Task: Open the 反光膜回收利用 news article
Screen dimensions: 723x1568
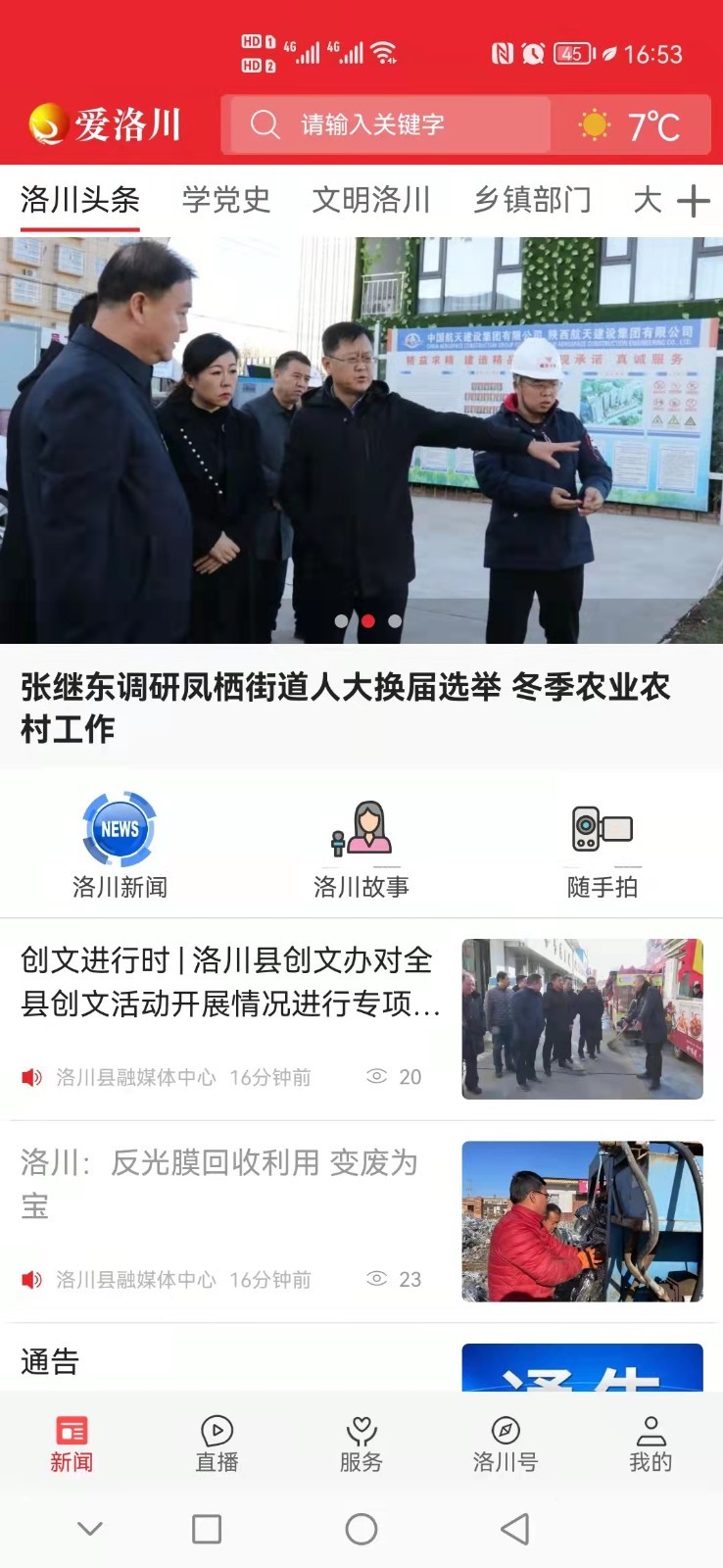Action: 230,1184
